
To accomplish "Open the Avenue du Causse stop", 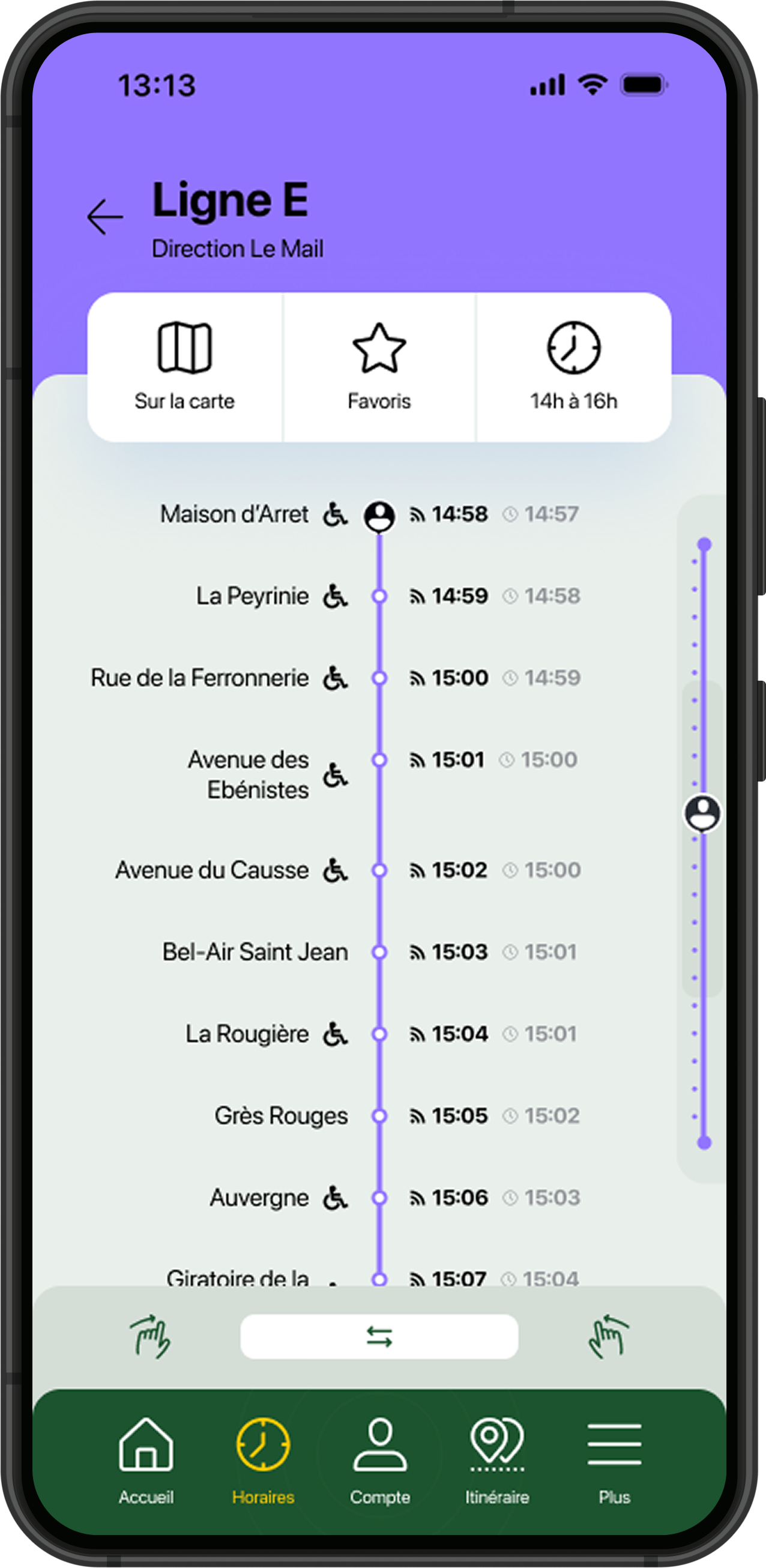I will click(x=212, y=870).
